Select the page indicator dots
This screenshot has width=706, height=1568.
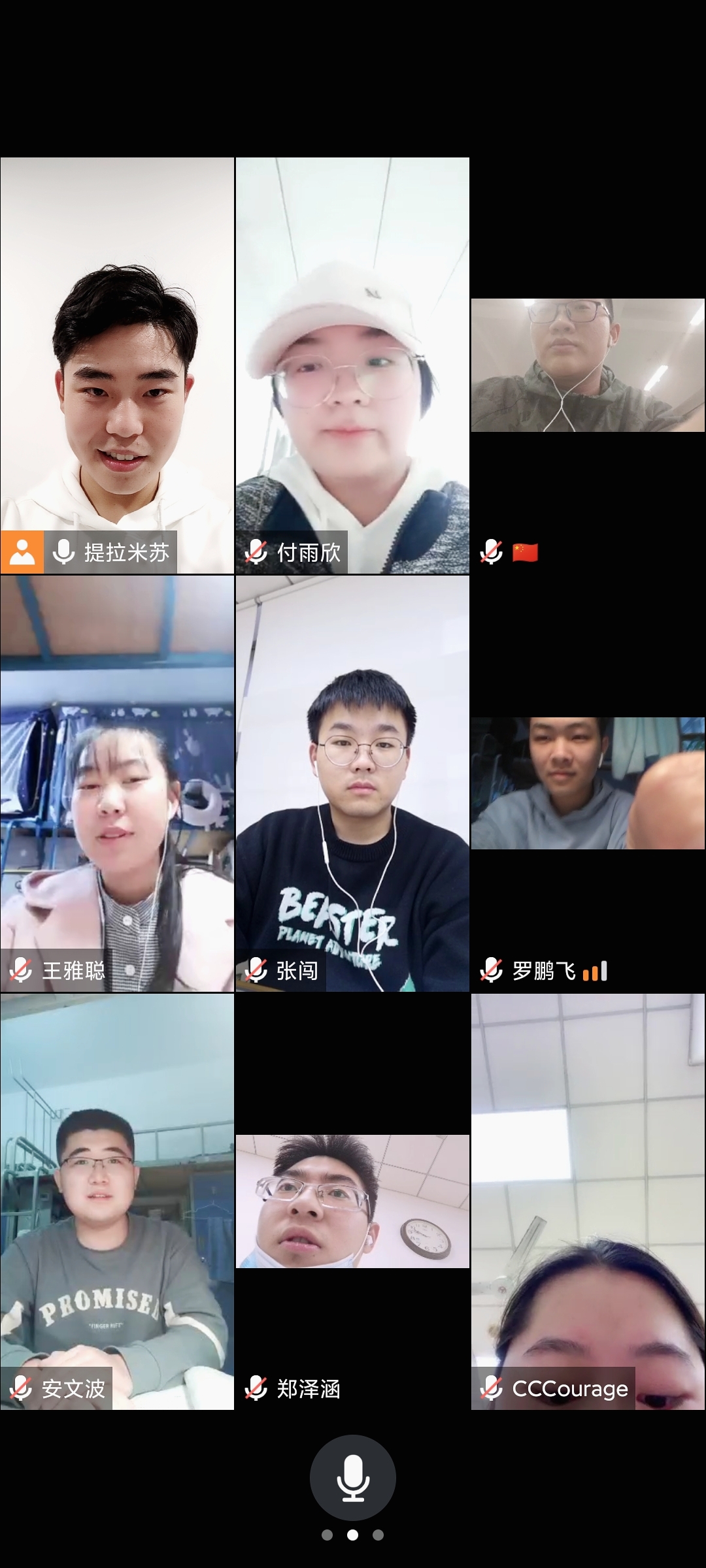(x=352, y=1535)
